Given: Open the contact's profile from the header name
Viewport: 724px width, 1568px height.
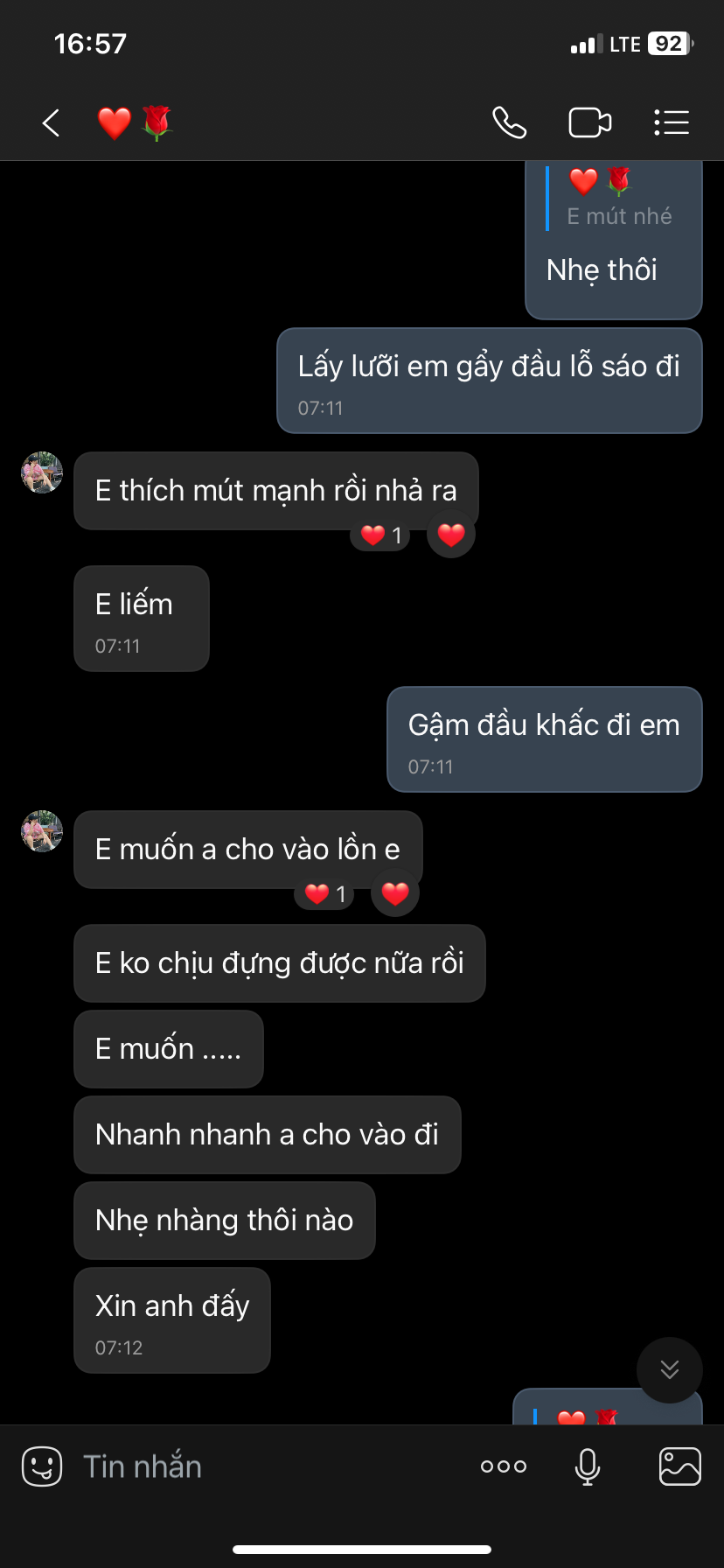Looking at the screenshot, I should [x=135, y=123].
